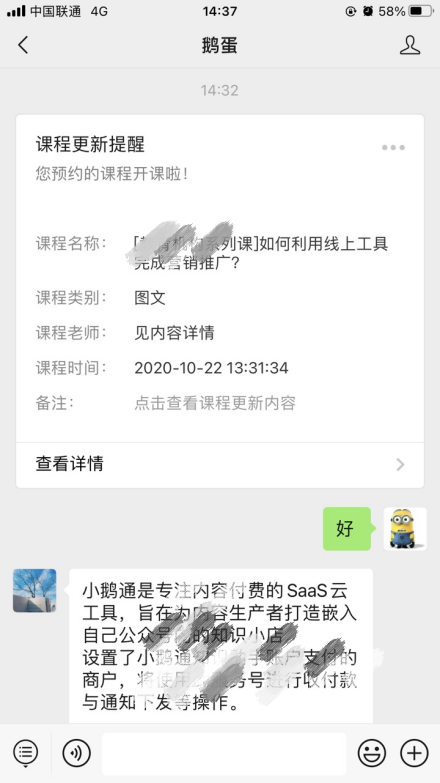Screen dimensions: 440x783
Task: Switch to the official account menu list
Action: coord(25,753)
